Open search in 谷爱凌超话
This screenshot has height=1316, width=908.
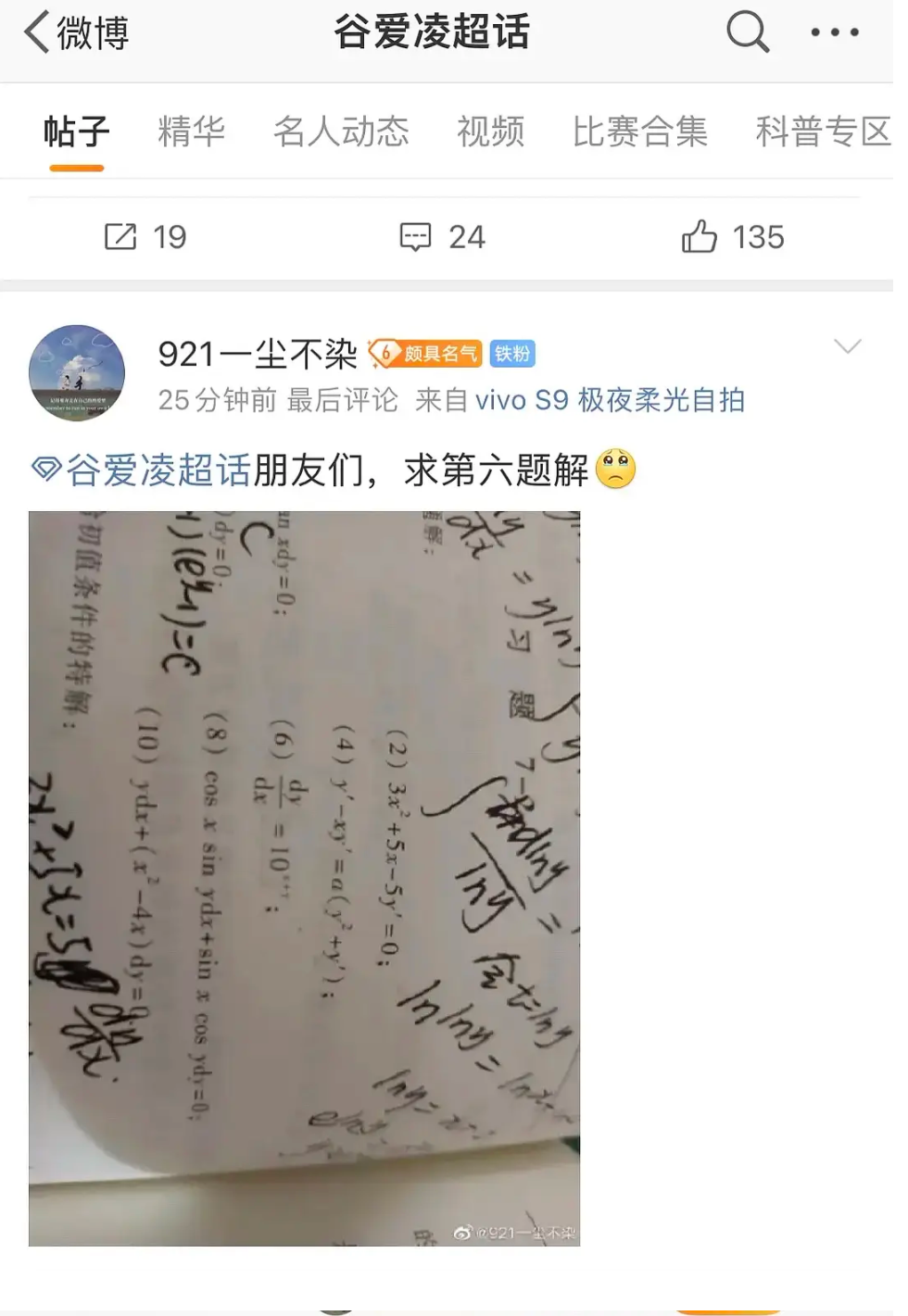tap(747, 32)
